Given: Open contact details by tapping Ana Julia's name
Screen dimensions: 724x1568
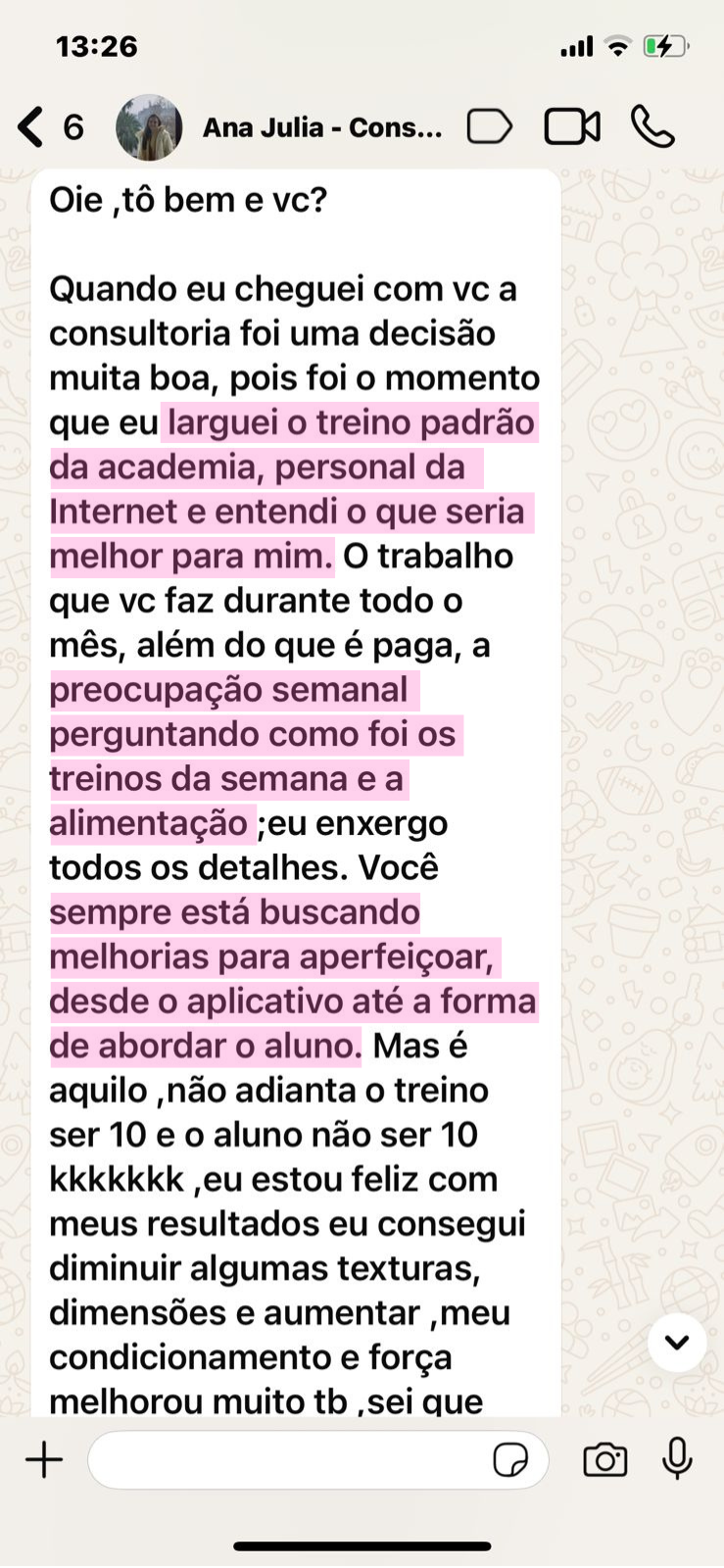Looking at the screenshot, I should (320, 125).
